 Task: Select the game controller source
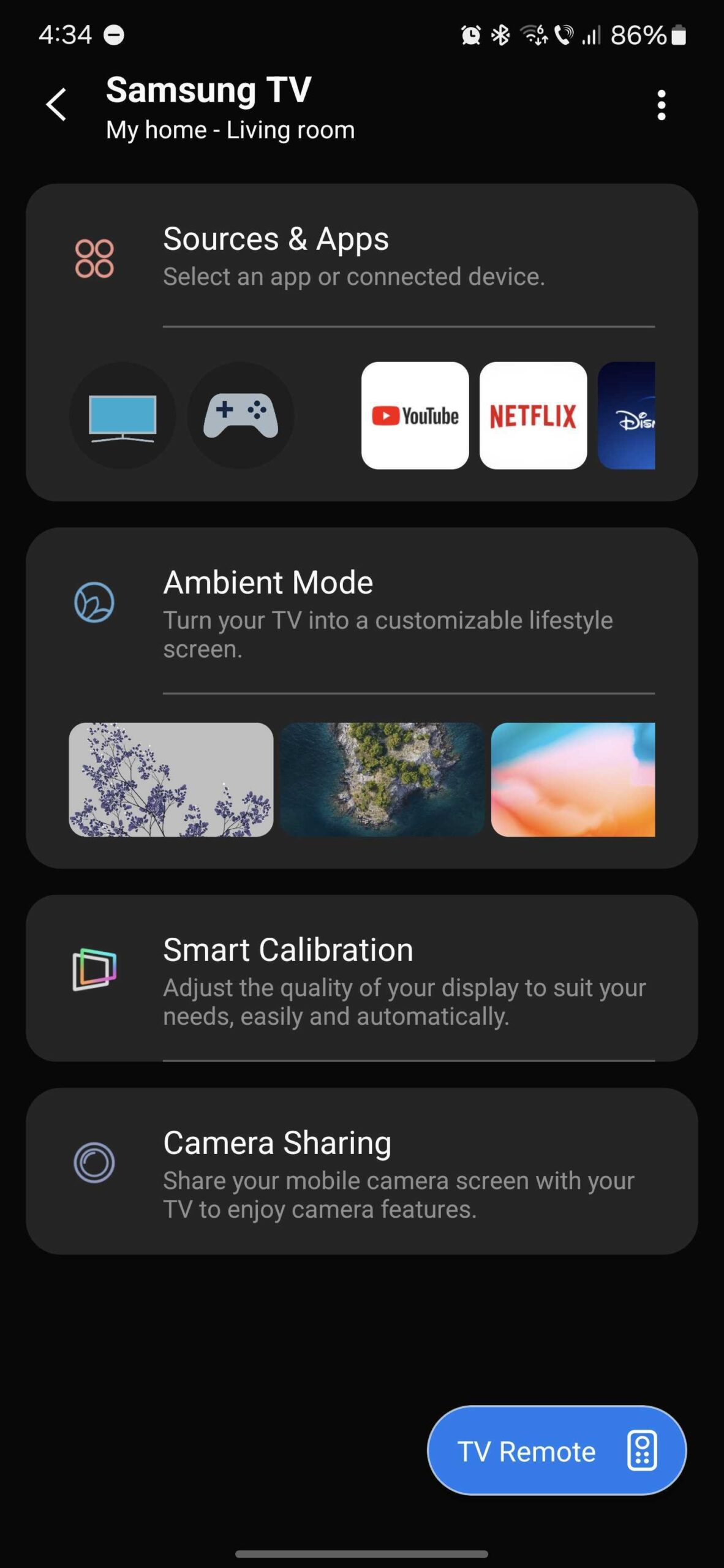241,416
